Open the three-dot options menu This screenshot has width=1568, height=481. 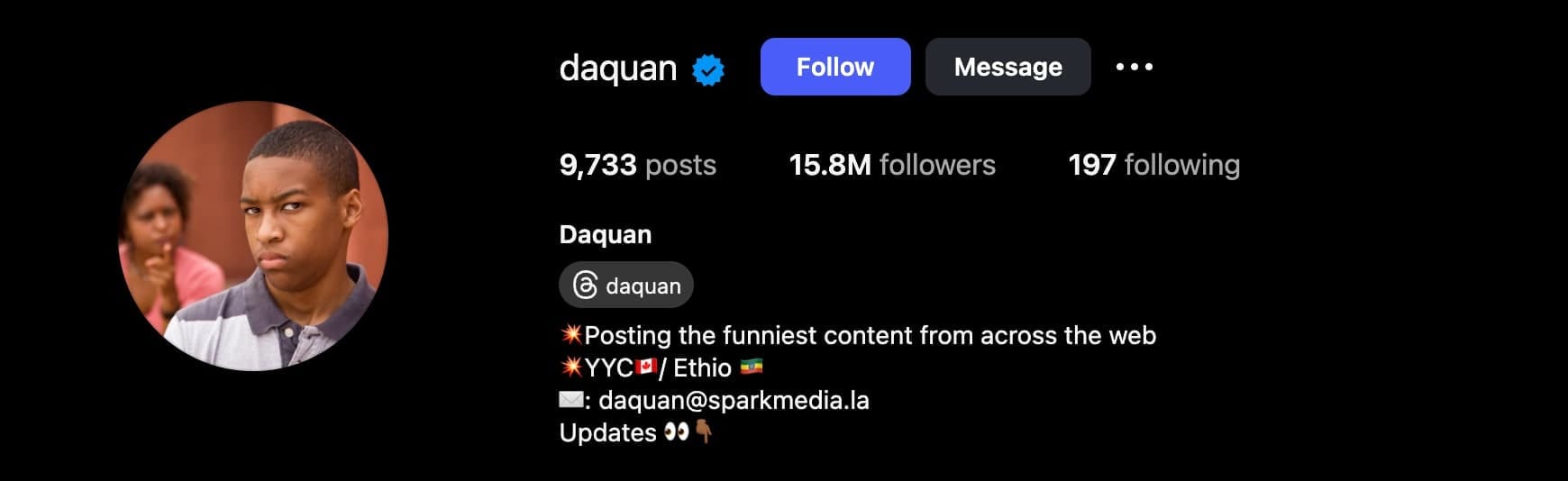pyautogui.click(x=1134, y=67)
